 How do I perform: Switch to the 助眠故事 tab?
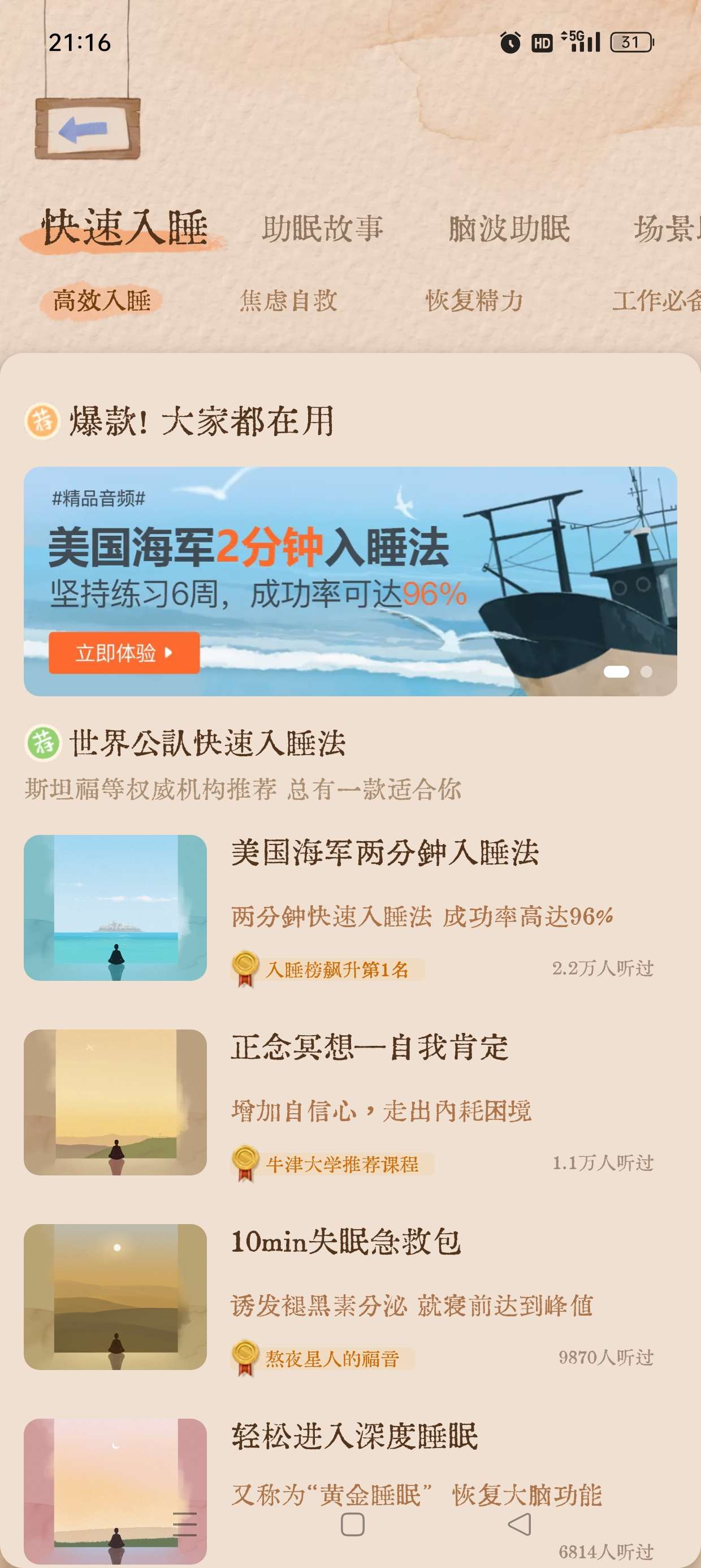[322, 229]
